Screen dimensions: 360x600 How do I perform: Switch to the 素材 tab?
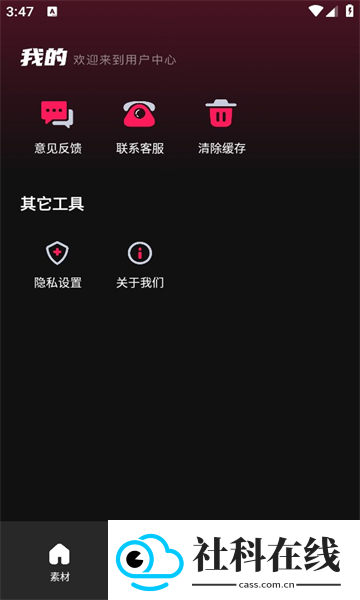click(60, 562)
